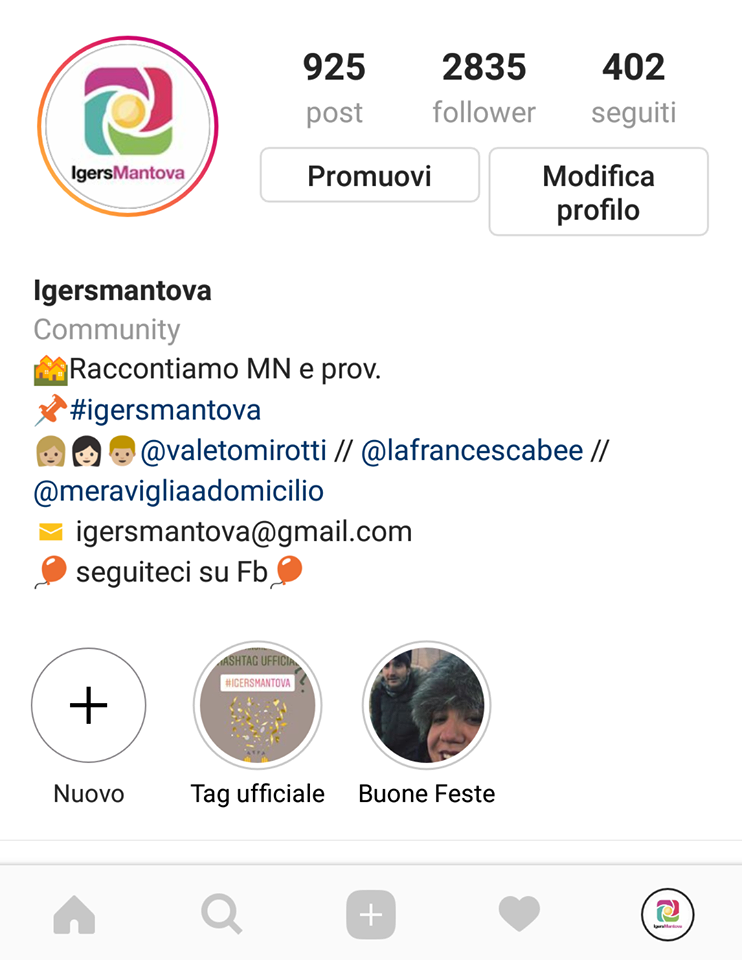Tap the Promuovi button
742x960 pixels.
click(369, 176)
